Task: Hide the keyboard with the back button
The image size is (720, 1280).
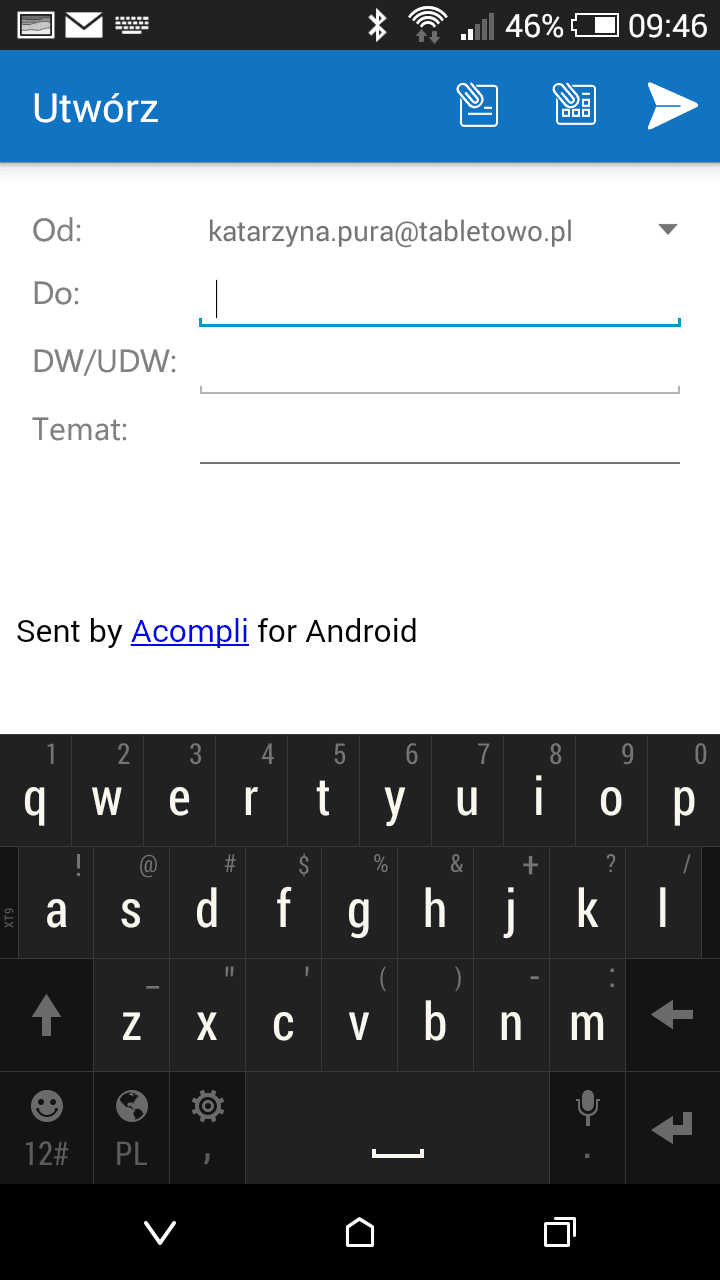Action: (x=161, y=1233)
